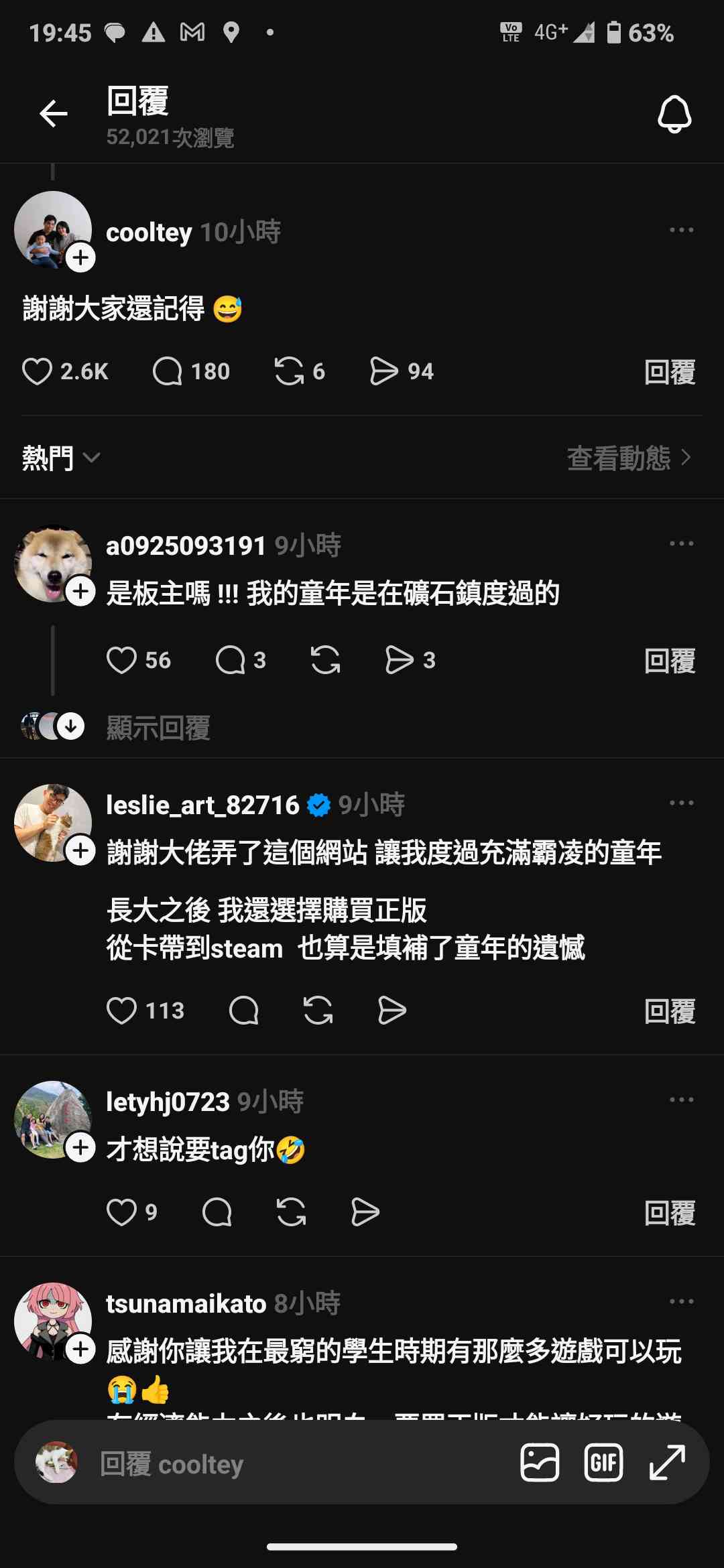Attach an image to the reply

pyautogui.click(x=540, y=1463)
